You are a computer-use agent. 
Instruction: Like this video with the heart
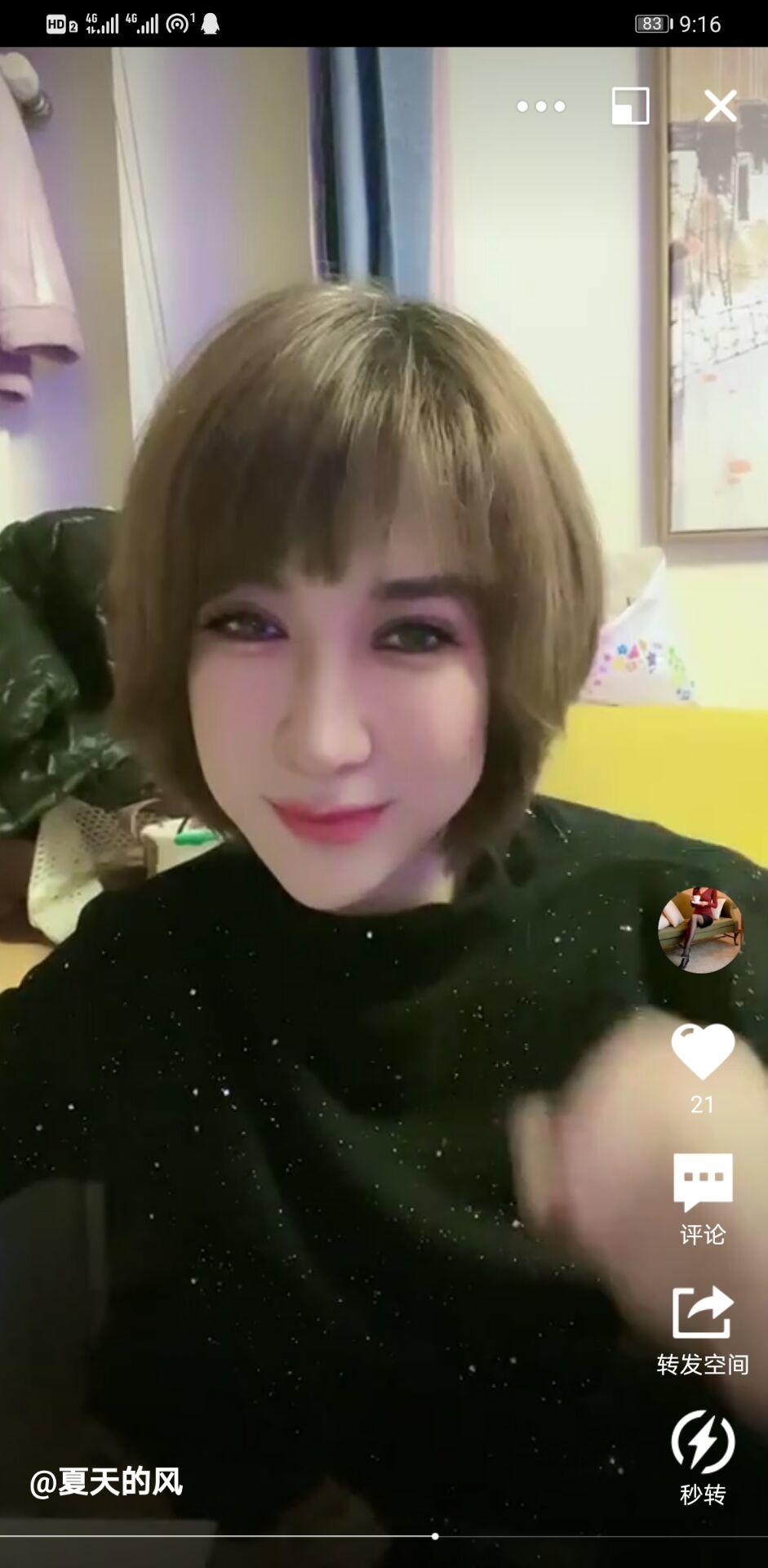tap(702, 1052)
